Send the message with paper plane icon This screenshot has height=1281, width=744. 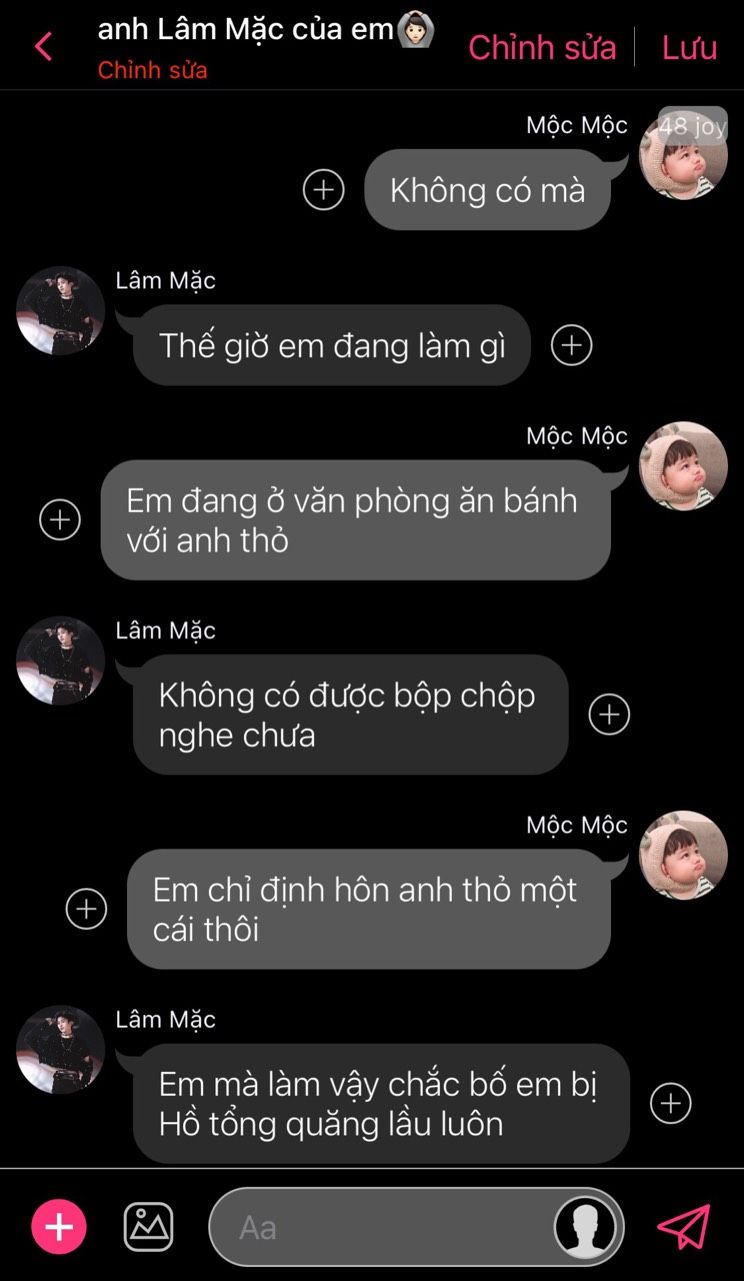(x=684, y=1227)
